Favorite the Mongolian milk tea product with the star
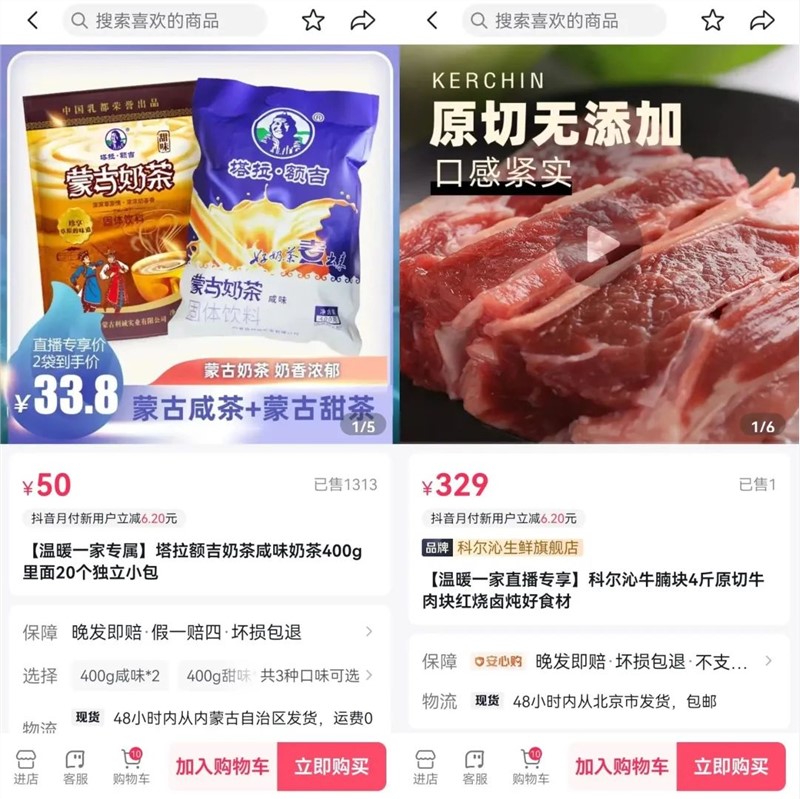Viewport: 800px width, 799px height. pos(313,20)
